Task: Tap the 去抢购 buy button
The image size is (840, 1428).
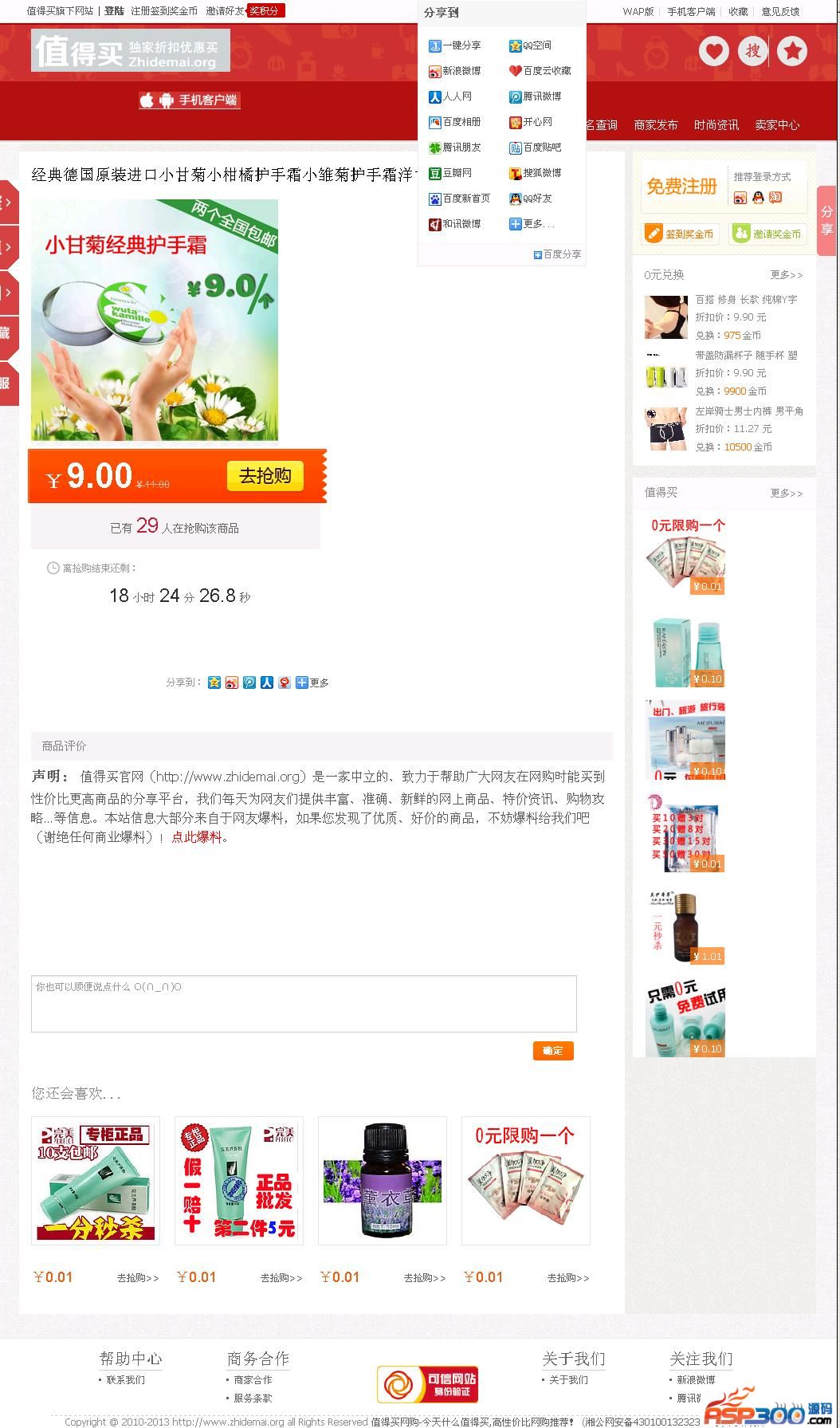Action: point(265,476)
